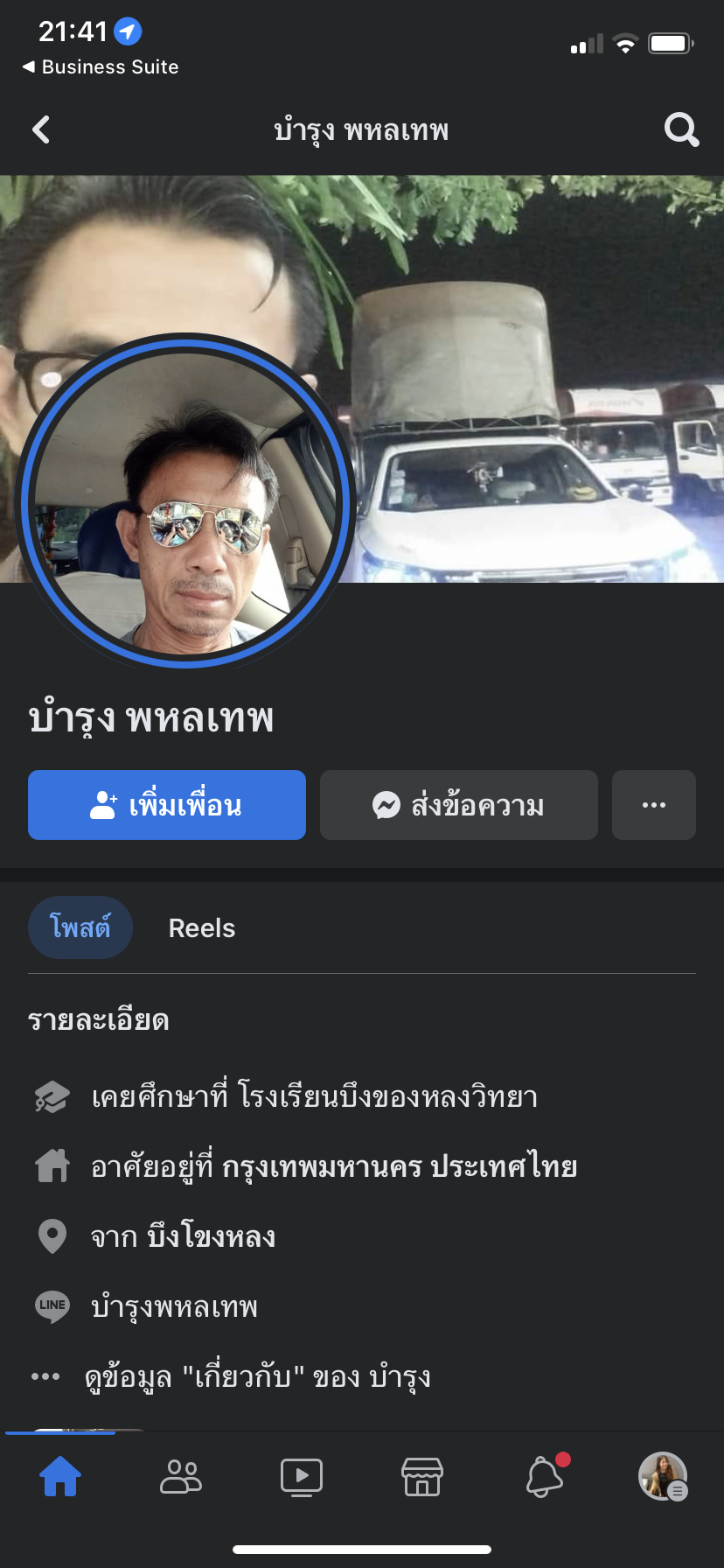The height and width of the screenshot is (1568, 724).
Task: Open current city กรุงเทพมหานคร ประเทศไทย
Action: [400, 1166]
